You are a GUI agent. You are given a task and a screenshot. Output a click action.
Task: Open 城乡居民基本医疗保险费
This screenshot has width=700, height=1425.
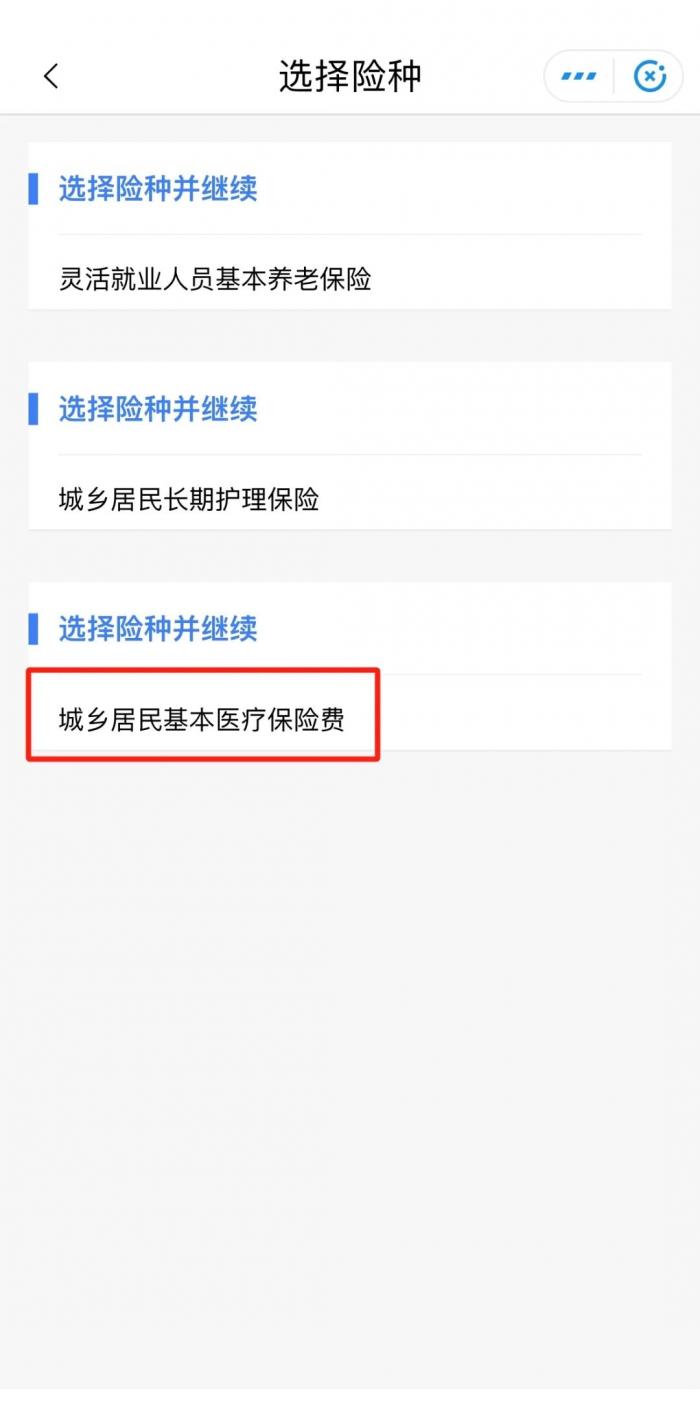point(202,718)
